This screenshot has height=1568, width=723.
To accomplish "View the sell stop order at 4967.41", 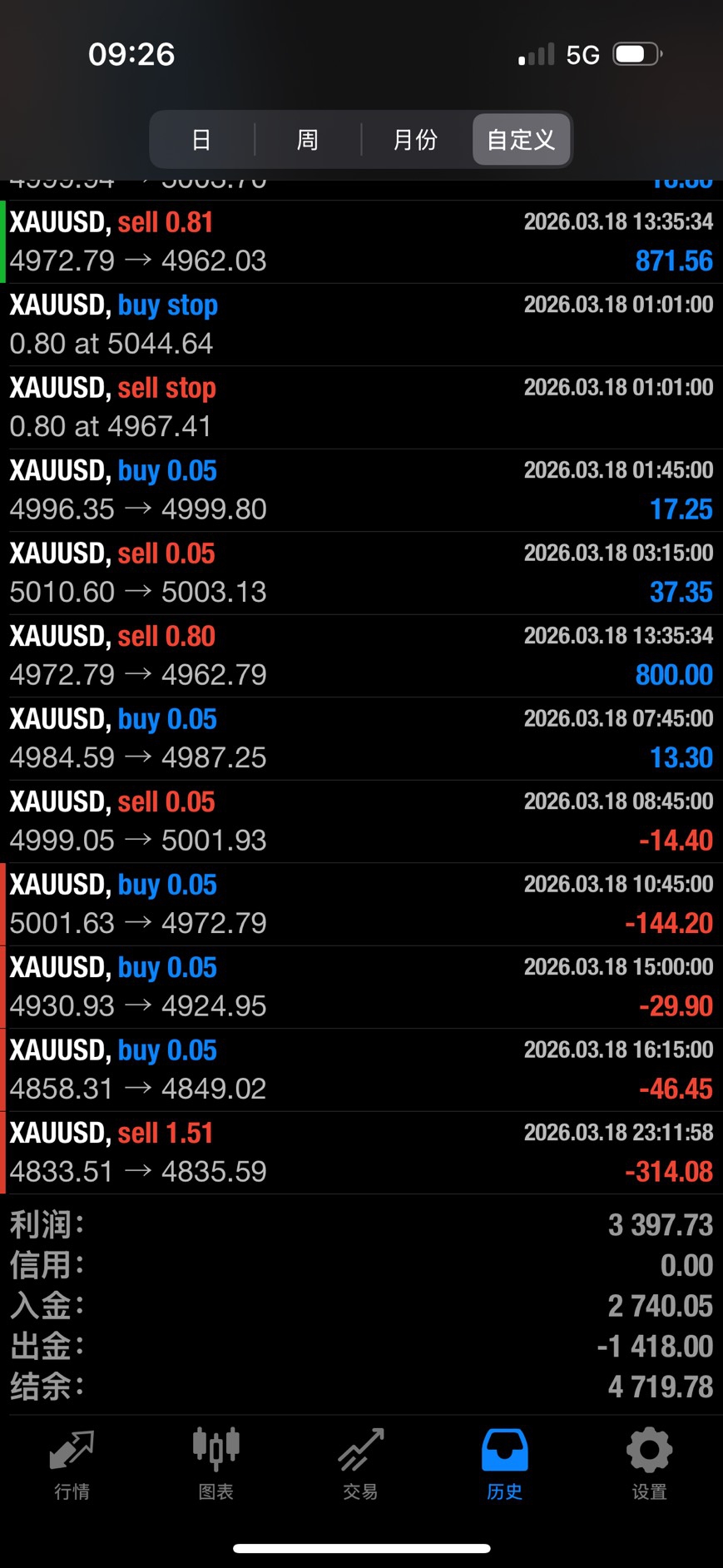I will pyautogui.click(x=361, y=407).
